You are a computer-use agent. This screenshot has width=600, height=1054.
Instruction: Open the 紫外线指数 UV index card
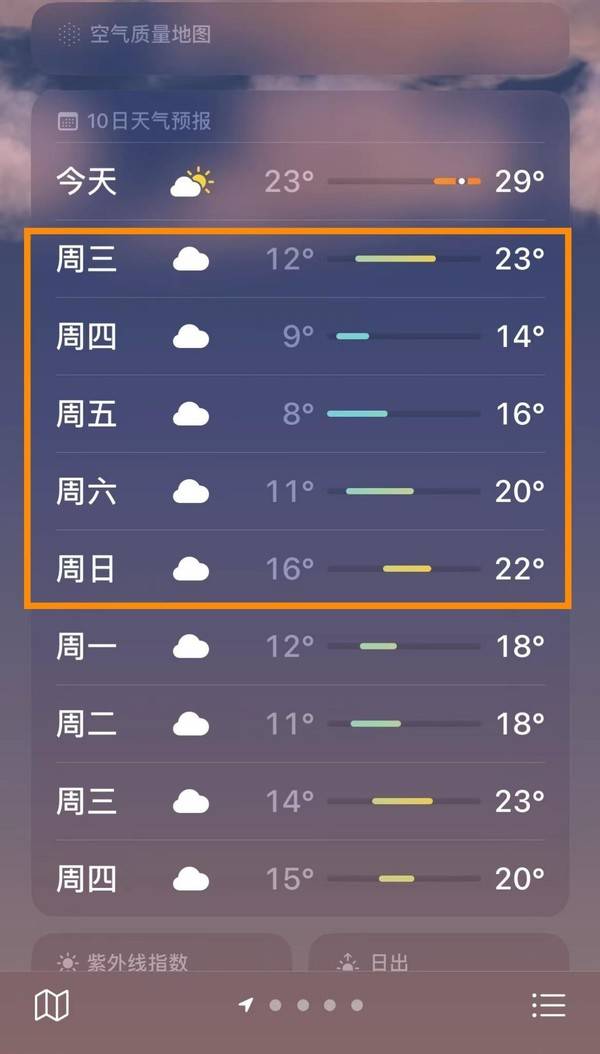tap(162, 952)
